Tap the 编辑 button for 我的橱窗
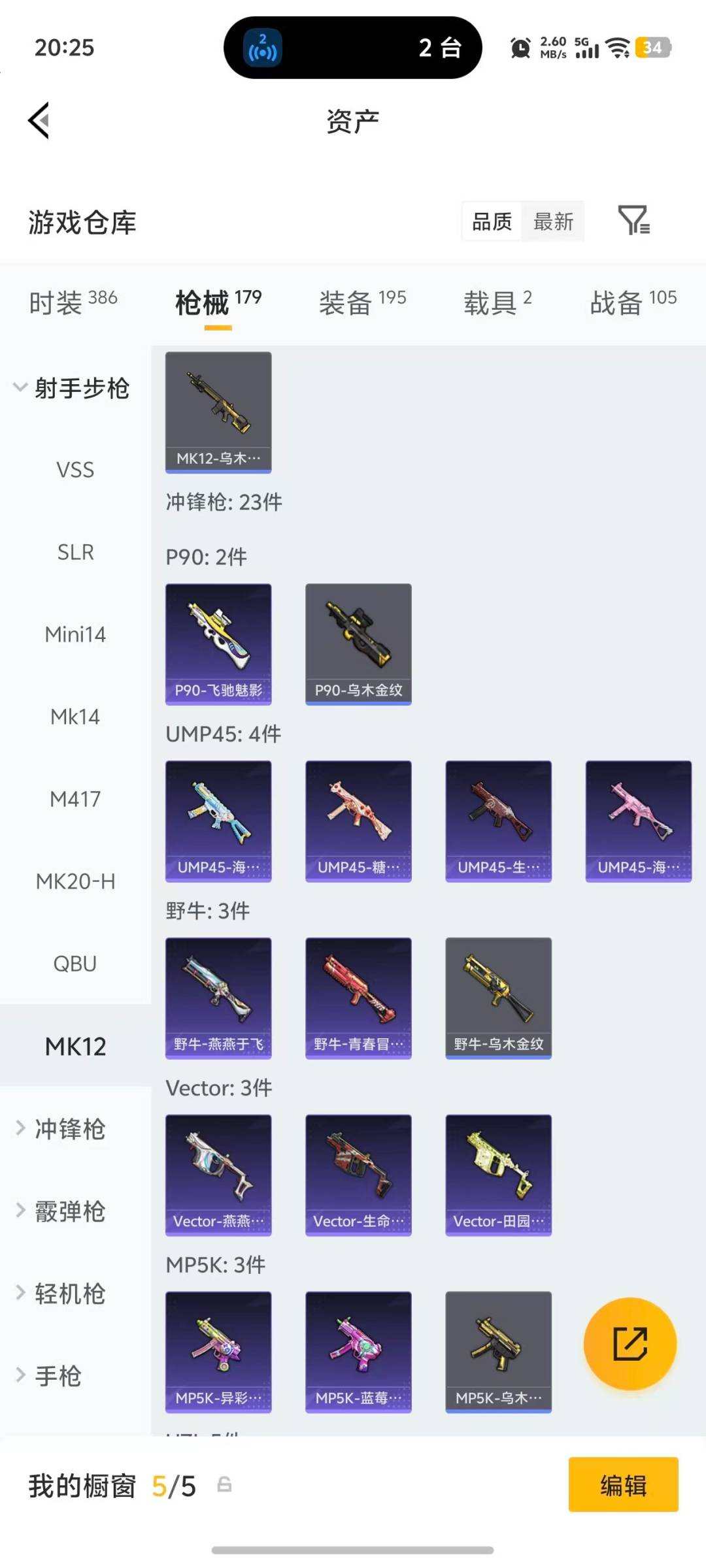Screen dimensions: 706x1568 [623, 1484]
